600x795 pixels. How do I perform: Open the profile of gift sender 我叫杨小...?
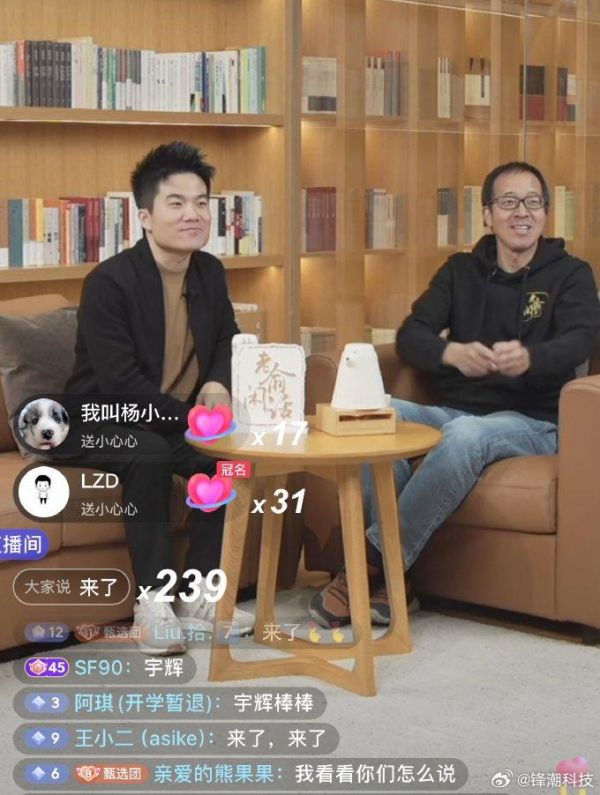pyautogui.click(x=43, y=424)
